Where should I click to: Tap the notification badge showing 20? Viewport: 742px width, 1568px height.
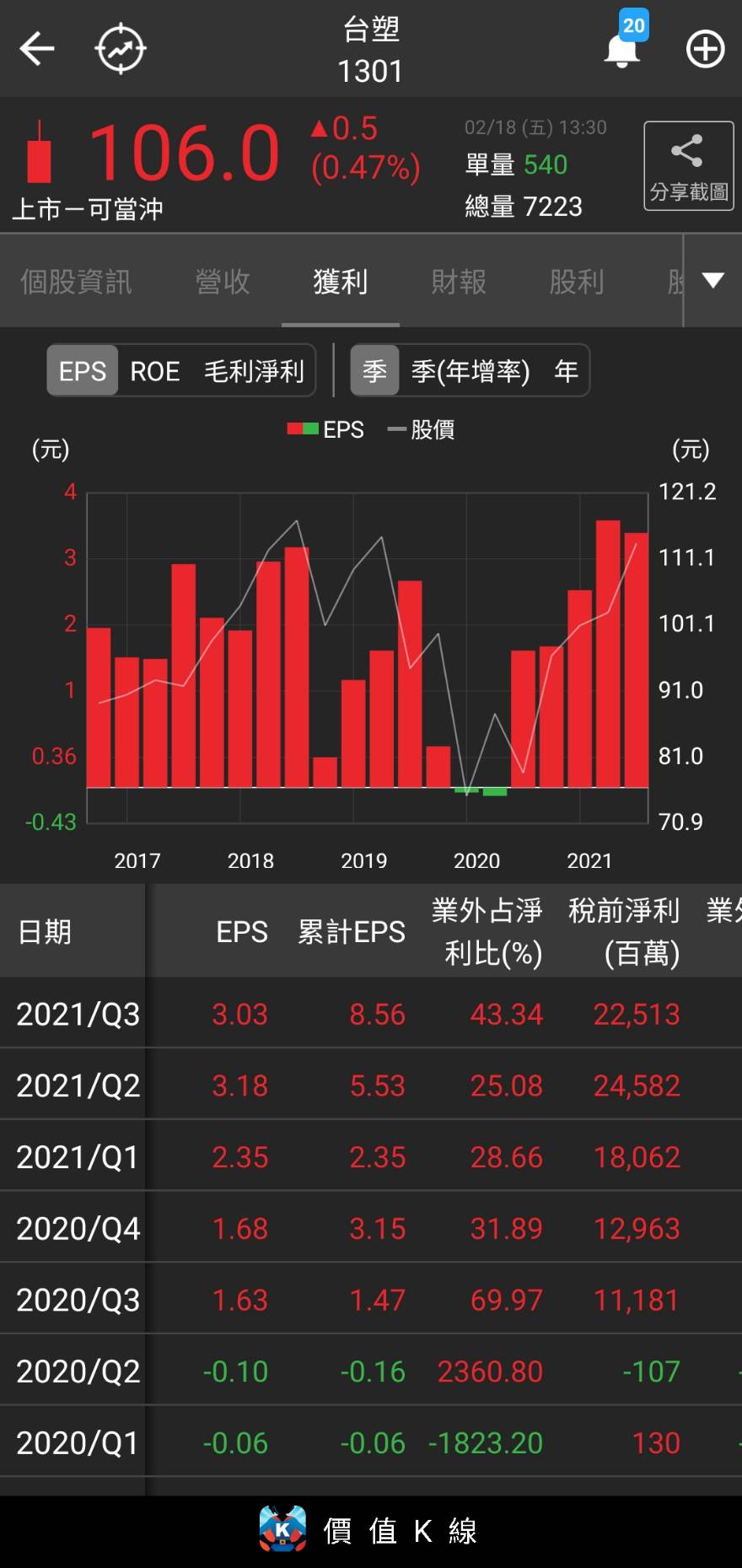click(634, 26)
